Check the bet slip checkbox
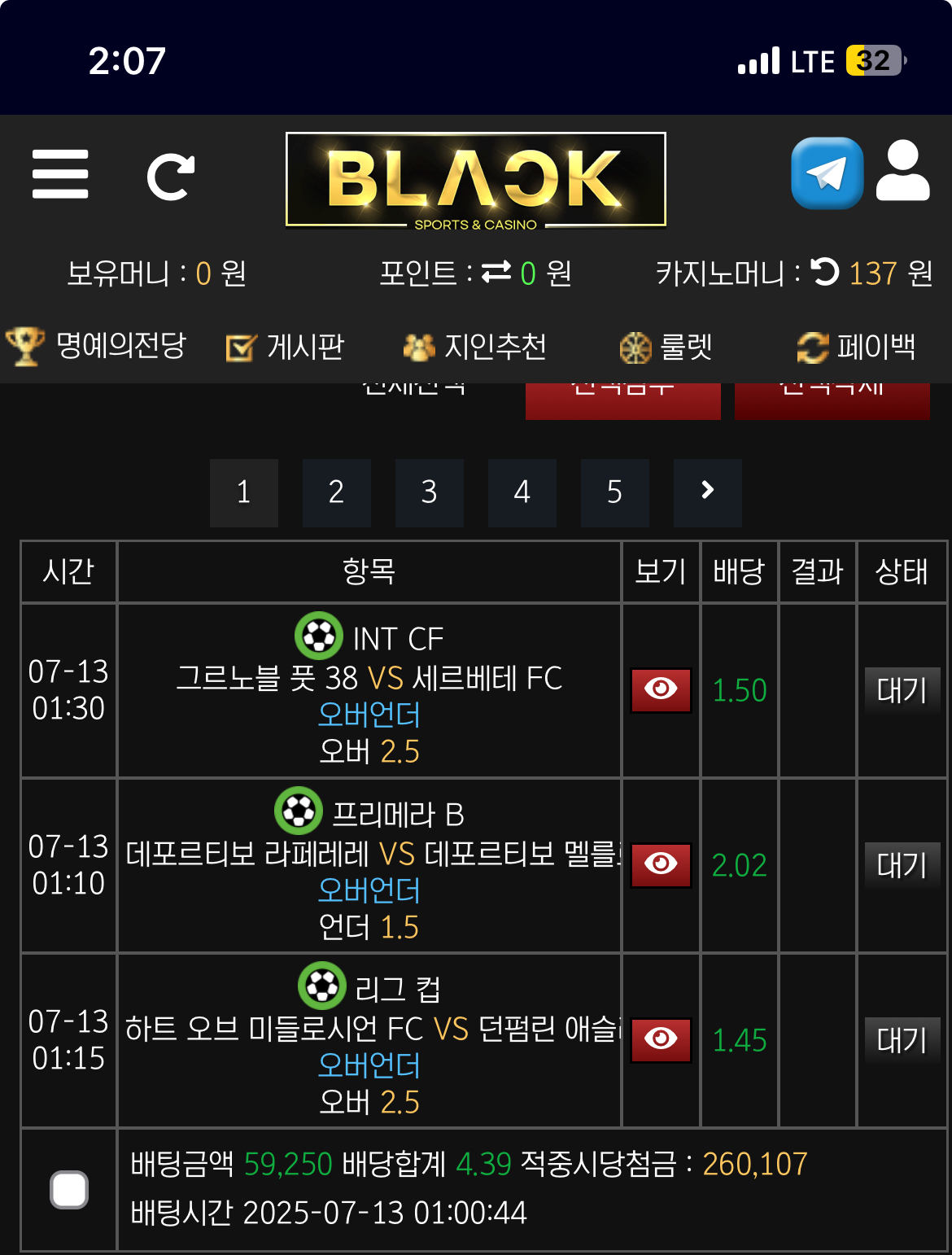 pyautogui.click(x=69, y=1190)
